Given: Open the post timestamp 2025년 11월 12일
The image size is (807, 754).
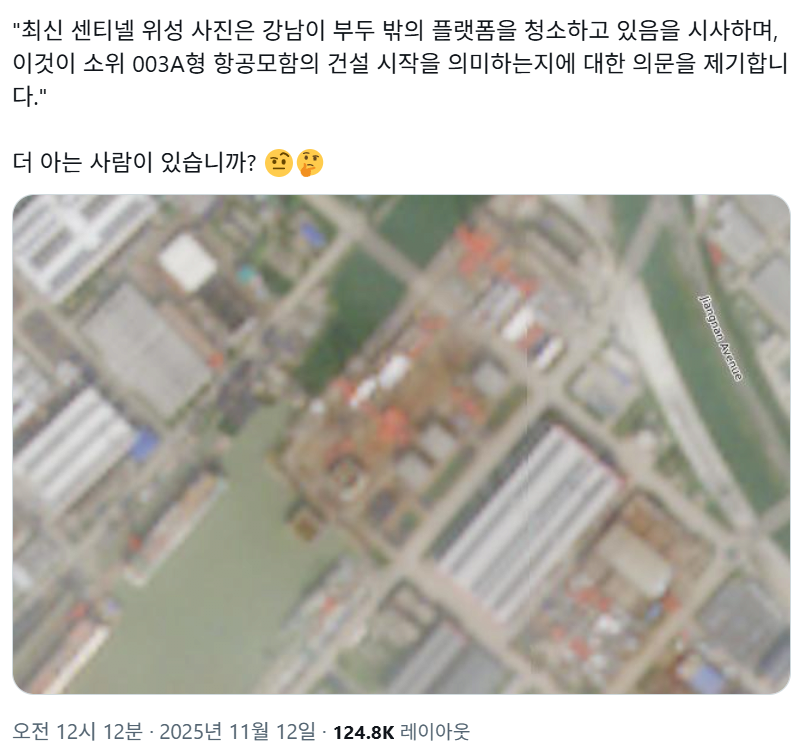Looking at the screenshot, I should point(165,731).
